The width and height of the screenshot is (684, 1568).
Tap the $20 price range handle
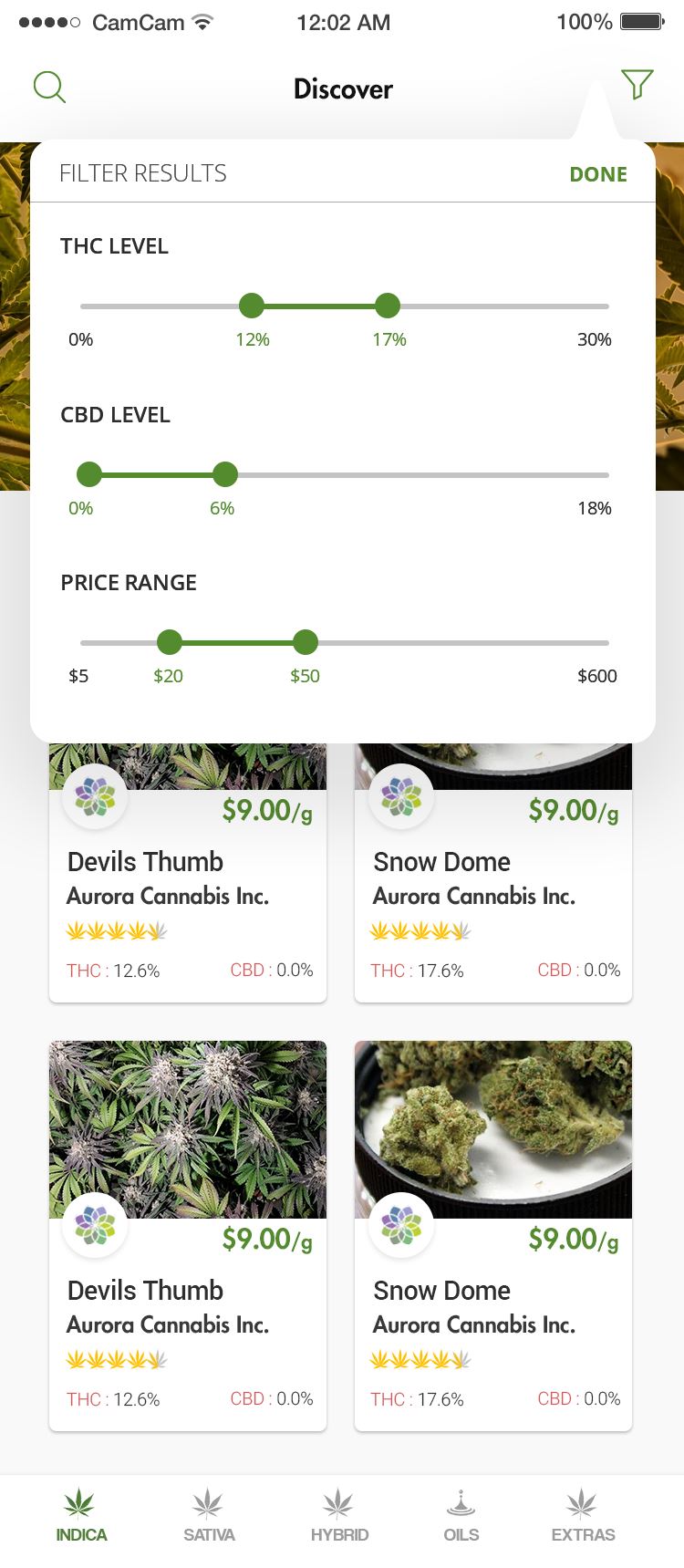[x=170, y=642]
